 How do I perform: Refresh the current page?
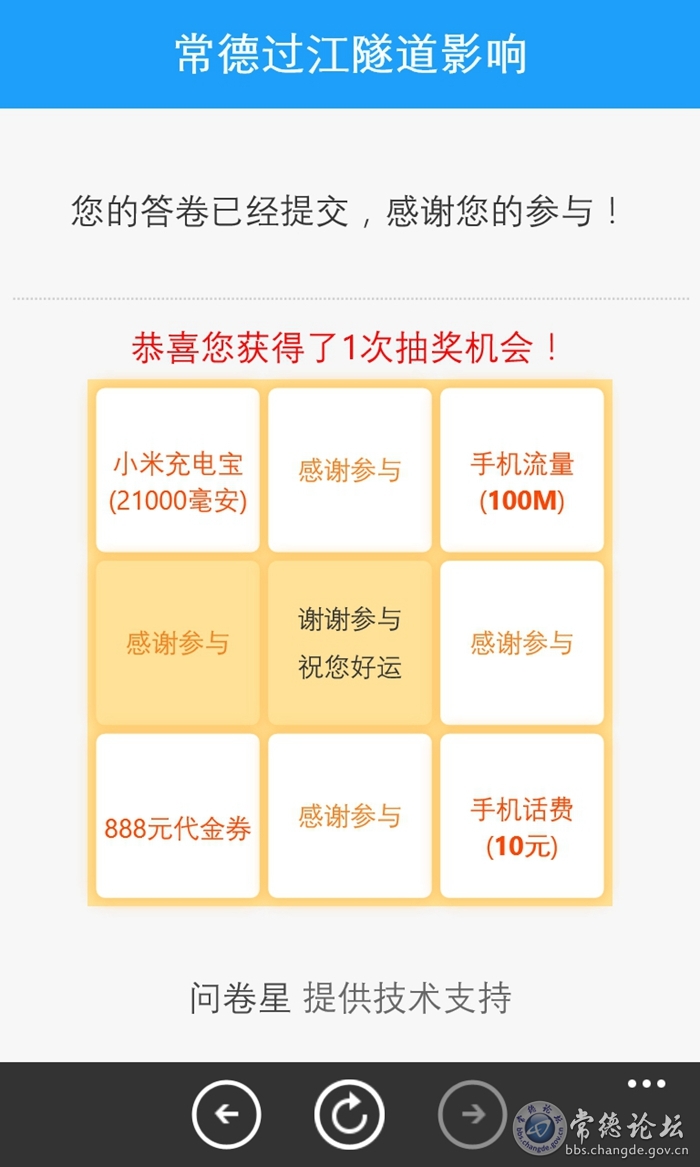point(349,1114)
